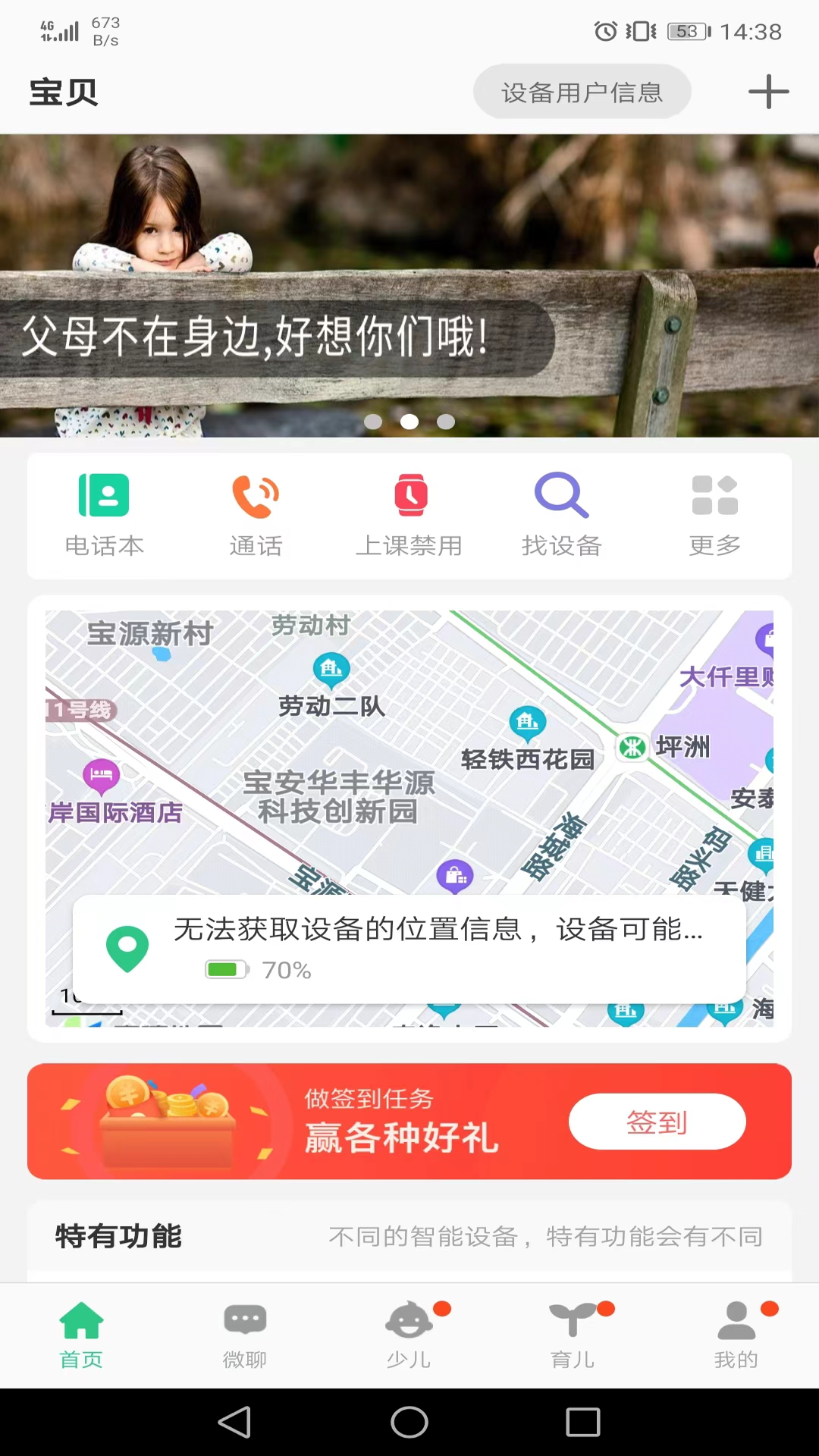Viewport: 819px width, 1456px height.
Task: Open 上课禁用 class-time disable settings
Action: [409, 516]
